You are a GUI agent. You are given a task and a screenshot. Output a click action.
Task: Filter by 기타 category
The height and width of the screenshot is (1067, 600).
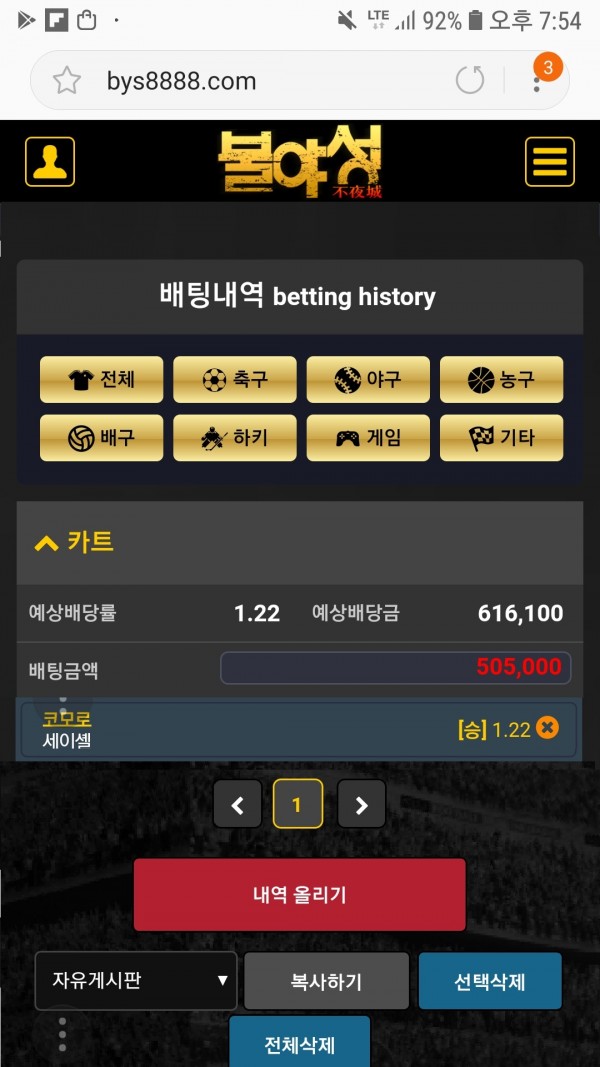501,438
